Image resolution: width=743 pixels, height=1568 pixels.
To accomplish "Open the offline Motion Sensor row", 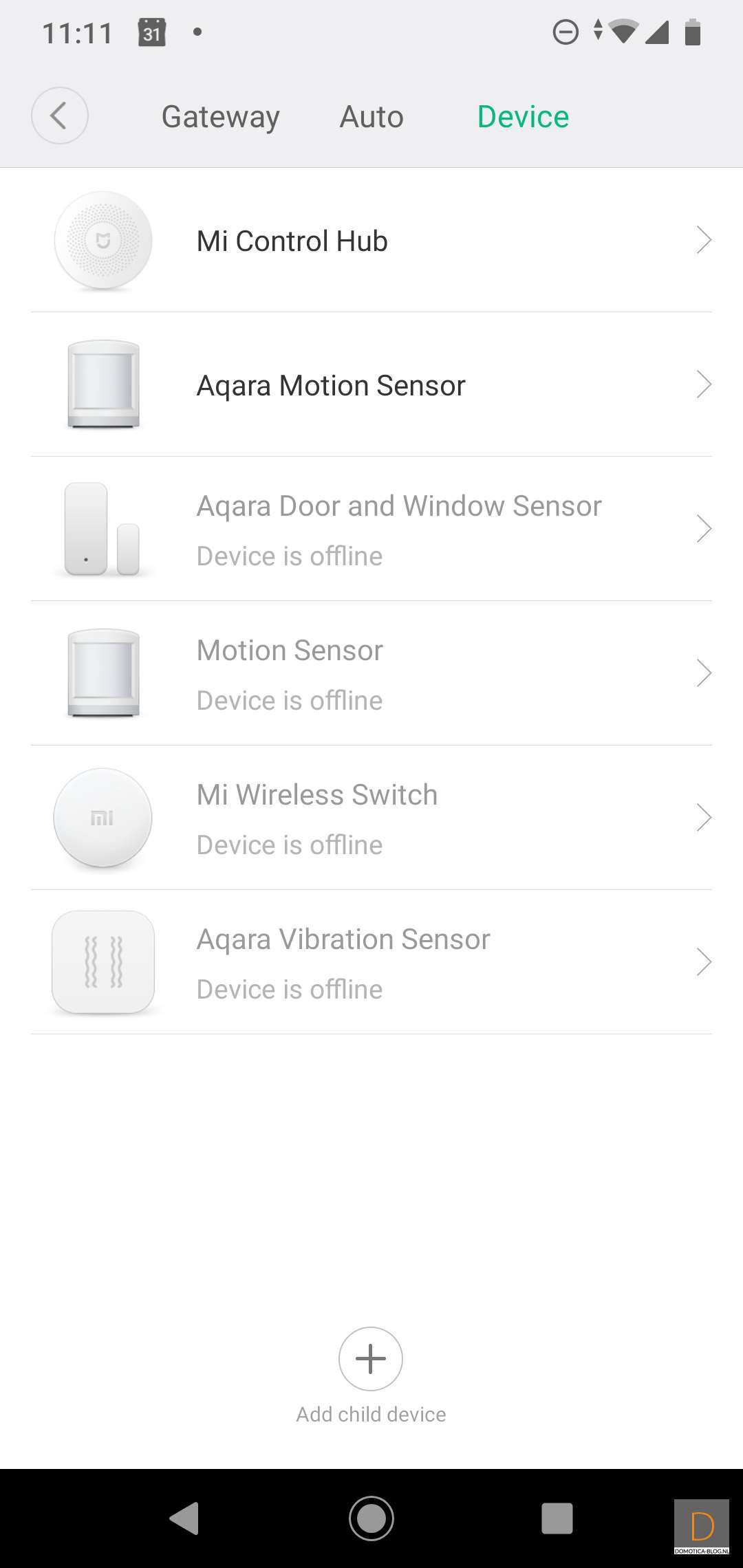I will click(x=371, y=673).
